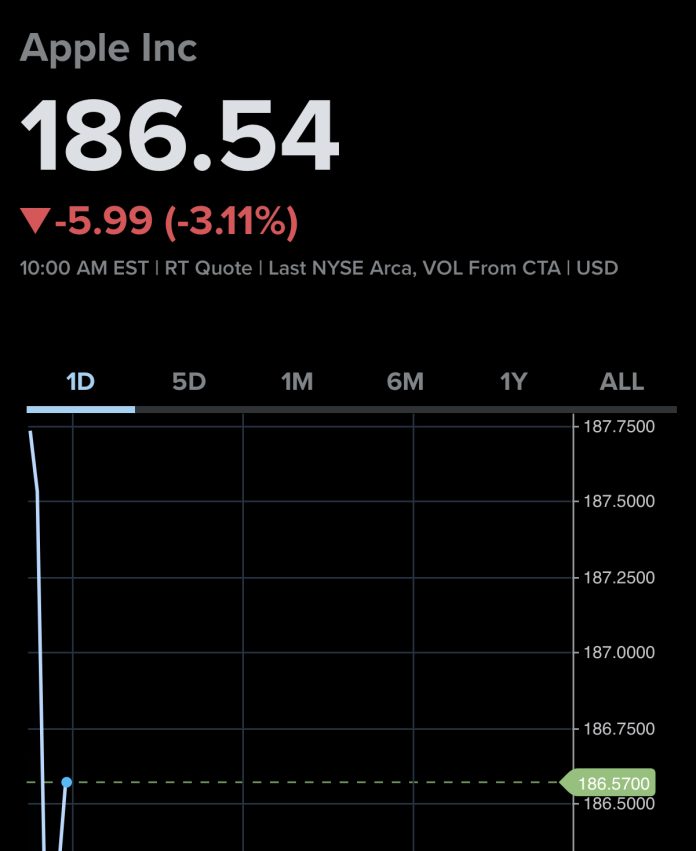The width and height of the screenshot is (696, 851).
Task: Show the 1M price chart
Action: (x=297, y=382)
